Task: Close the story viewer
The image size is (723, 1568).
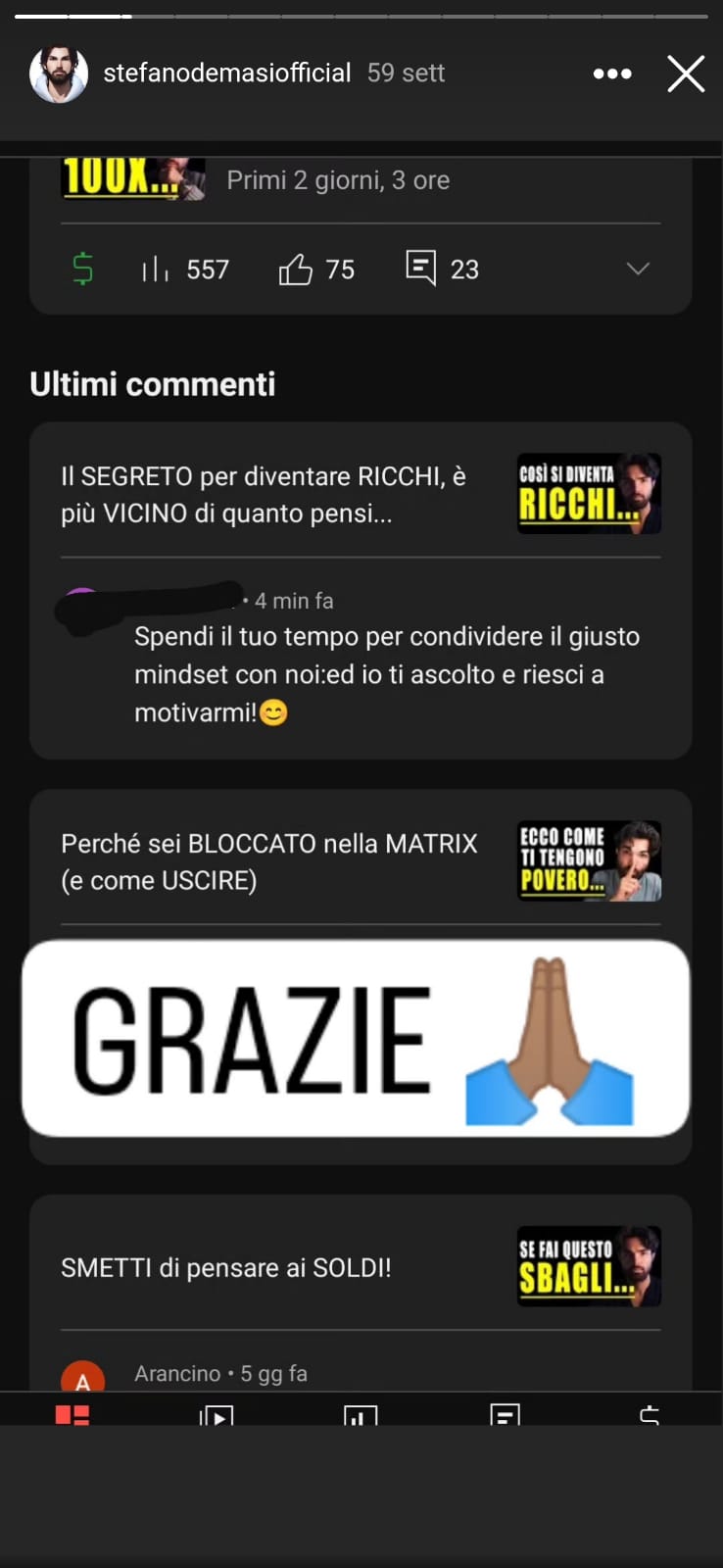Action: coord(686,73)
